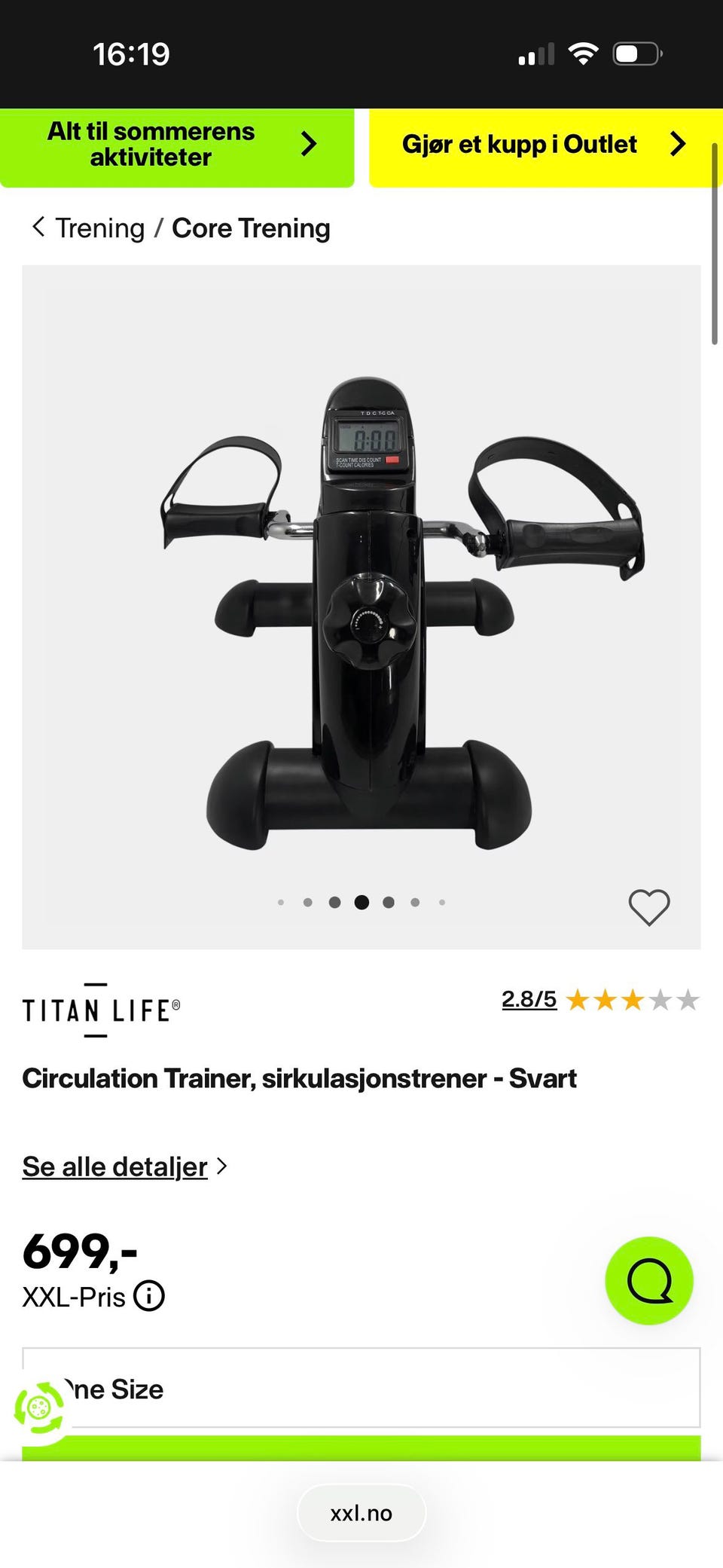Open the Core Trening breadcrumb
723x1568 pixels.
pos(251,228)
